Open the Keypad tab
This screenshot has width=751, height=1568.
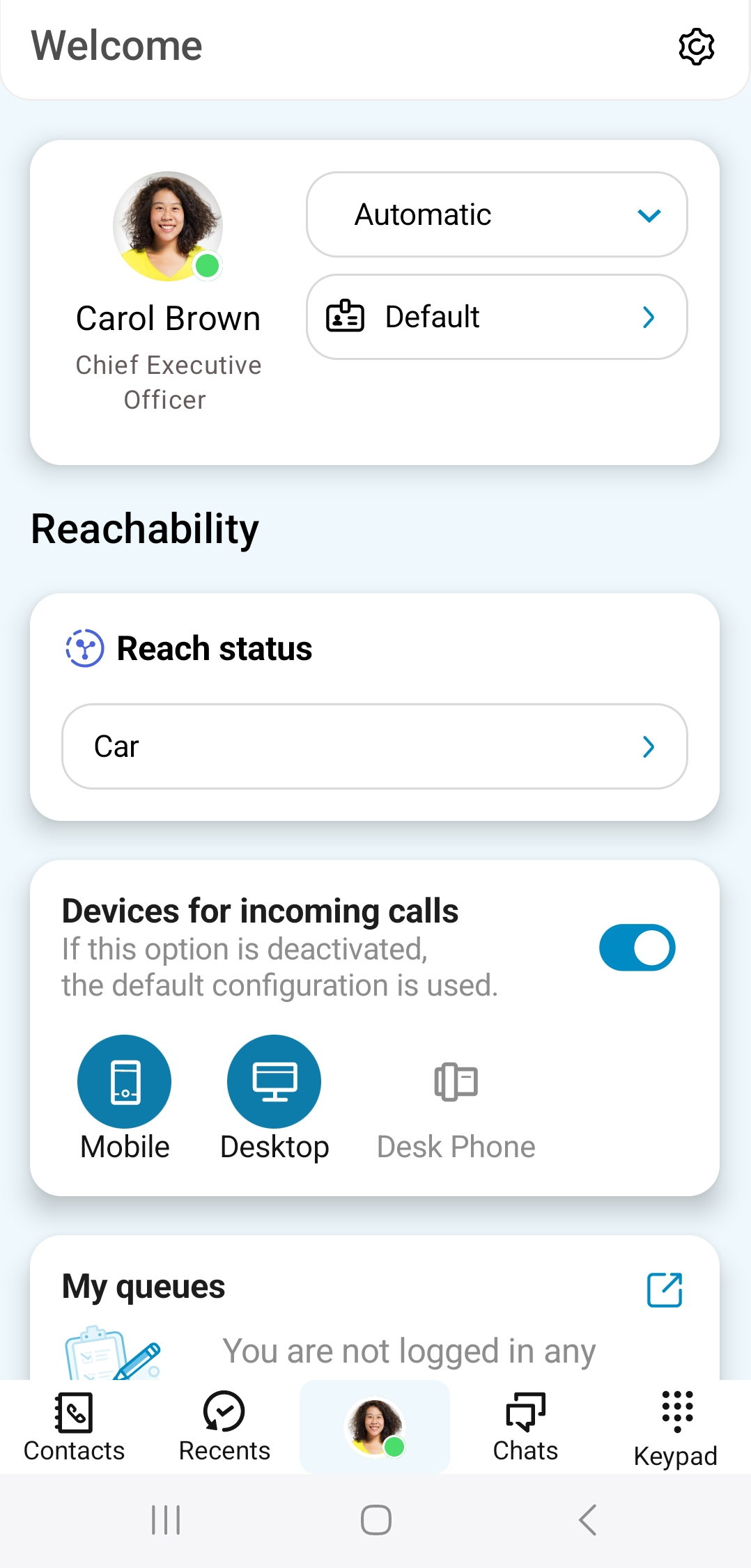pos(676,1427)
